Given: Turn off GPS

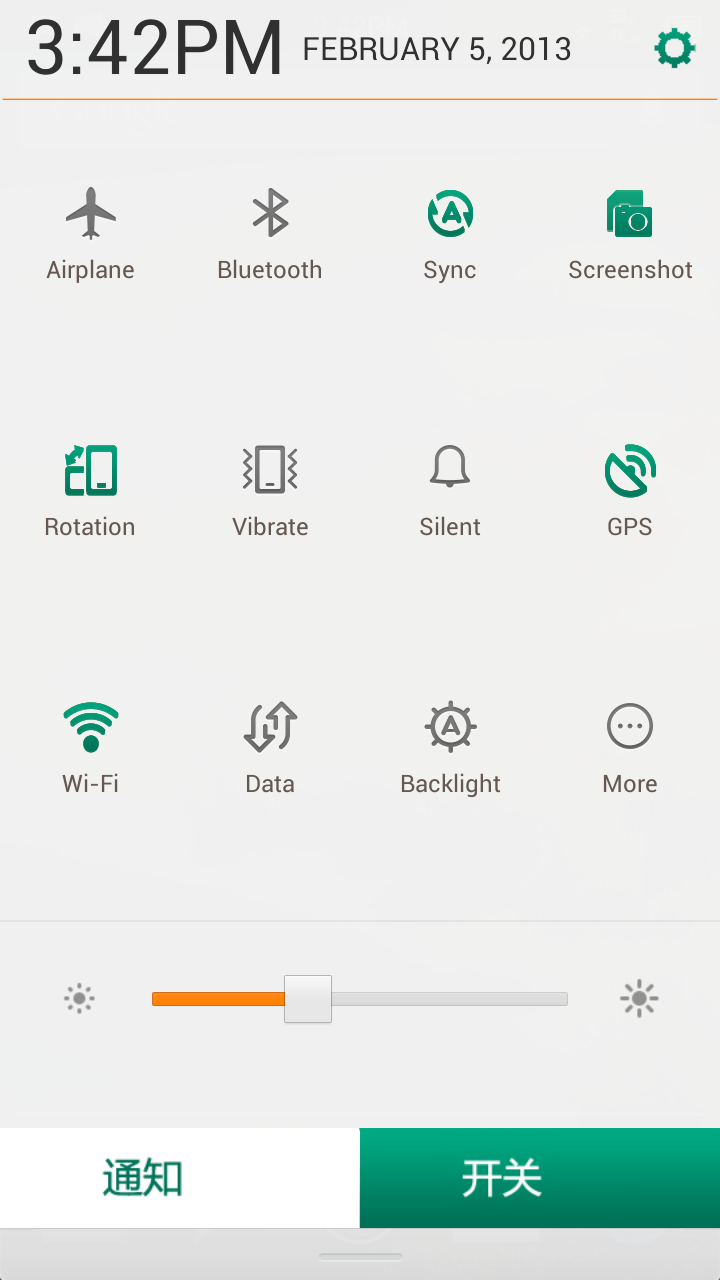Looking at the screenshot, I should [x=630, y=491].
